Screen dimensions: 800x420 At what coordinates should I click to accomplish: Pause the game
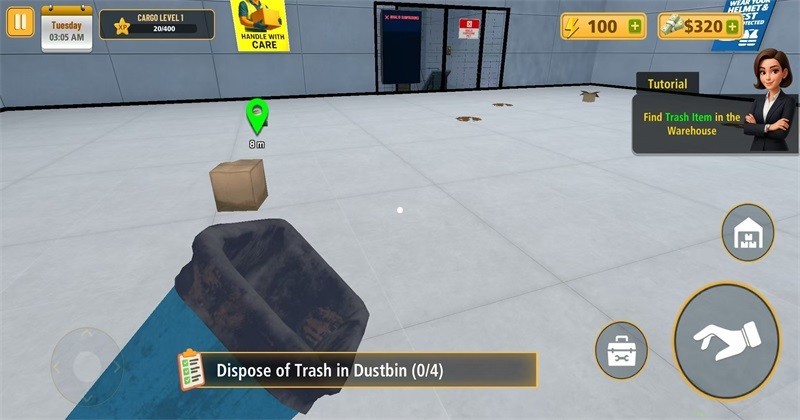pos(20,24)
